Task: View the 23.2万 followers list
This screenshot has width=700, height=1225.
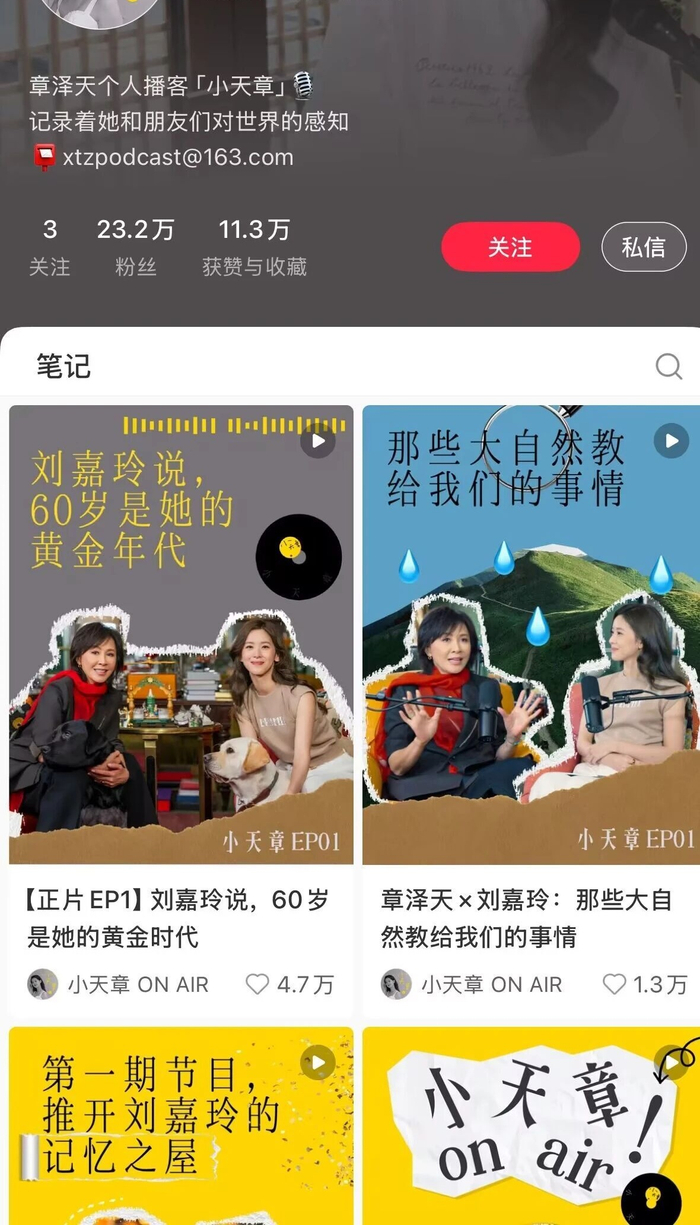Action: tap(135, 247)
